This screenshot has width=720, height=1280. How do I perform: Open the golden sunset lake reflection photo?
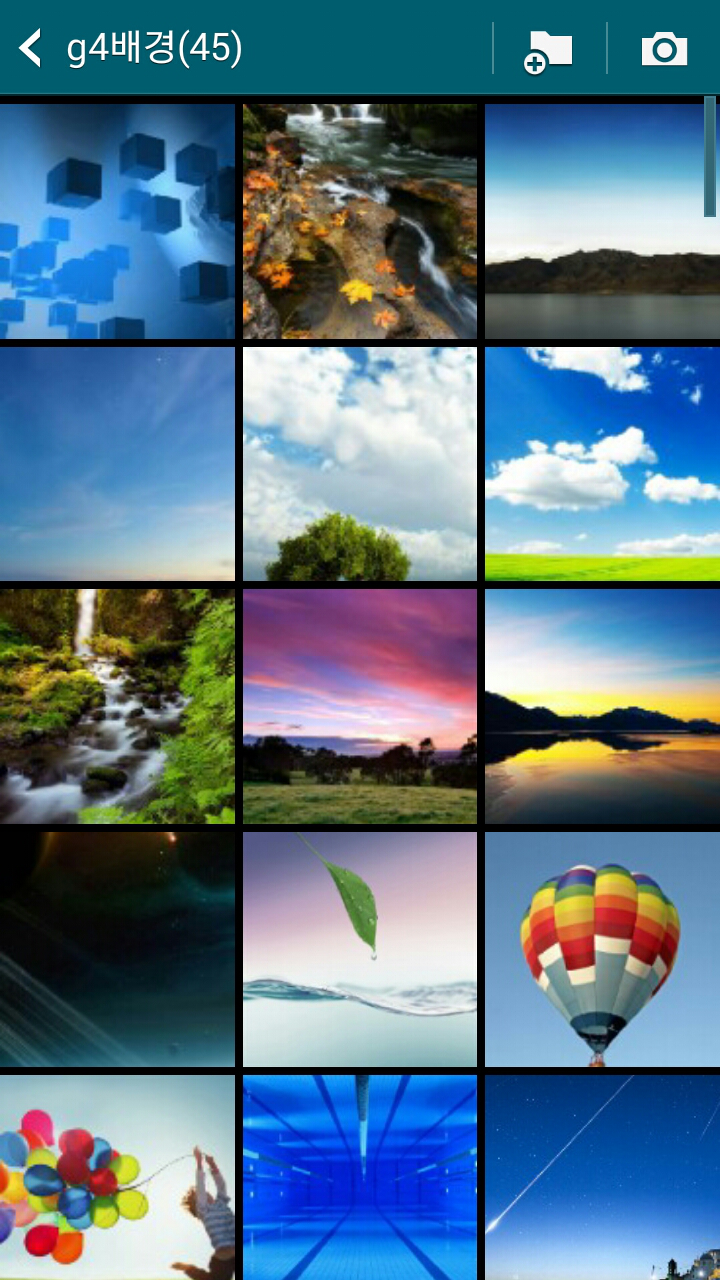click(x=602, y=706)
